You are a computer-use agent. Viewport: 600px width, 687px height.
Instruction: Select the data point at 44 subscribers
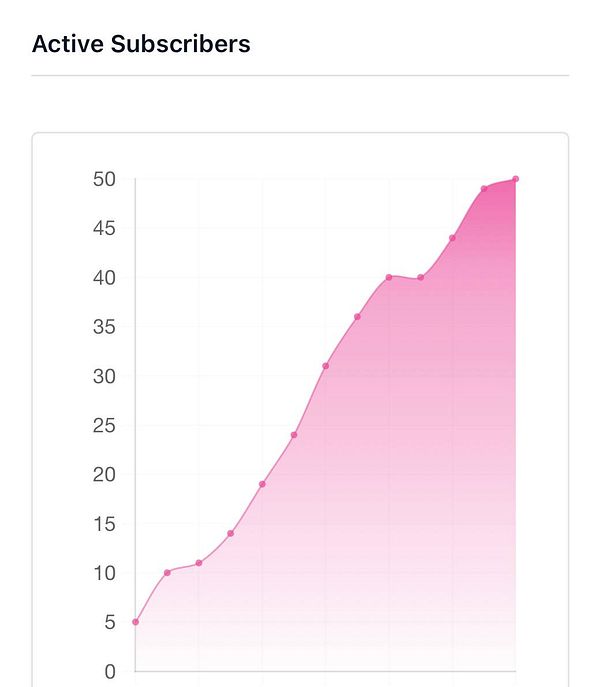click(x=452, y=238)
